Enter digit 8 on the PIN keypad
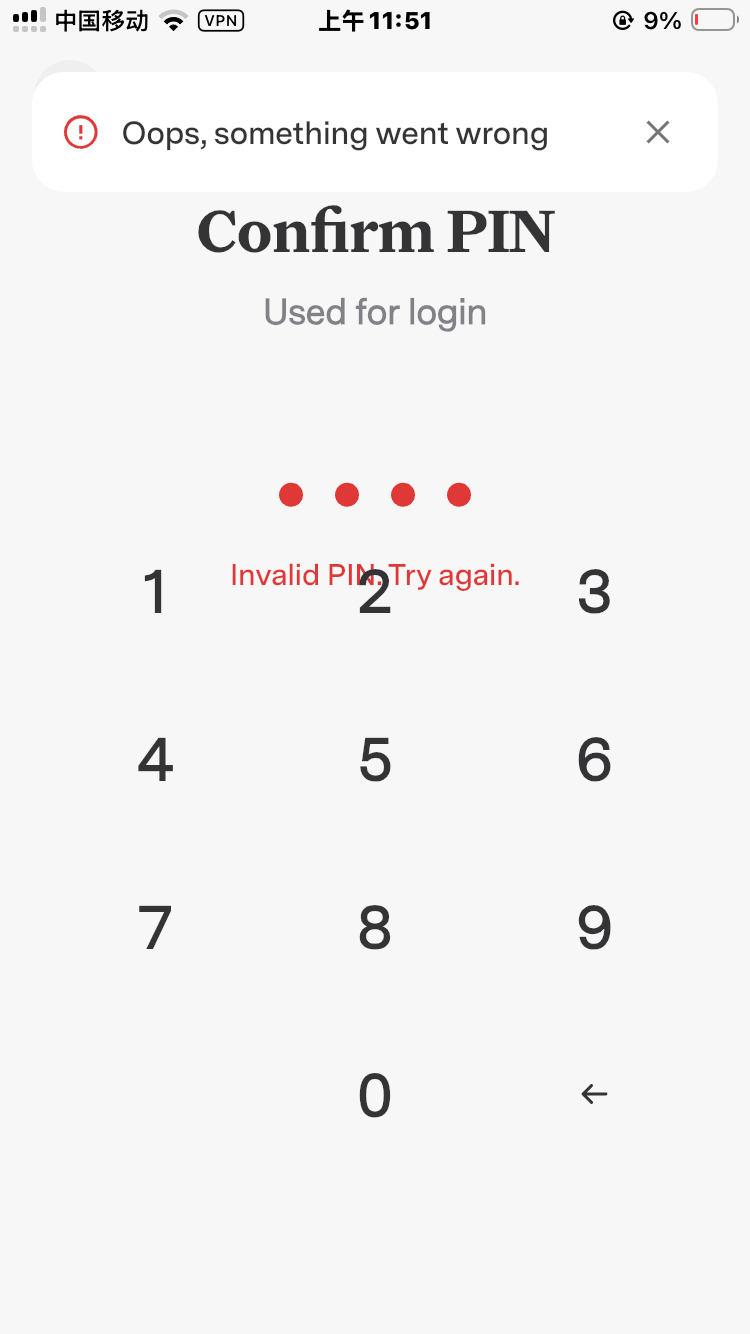 point(375,928)
